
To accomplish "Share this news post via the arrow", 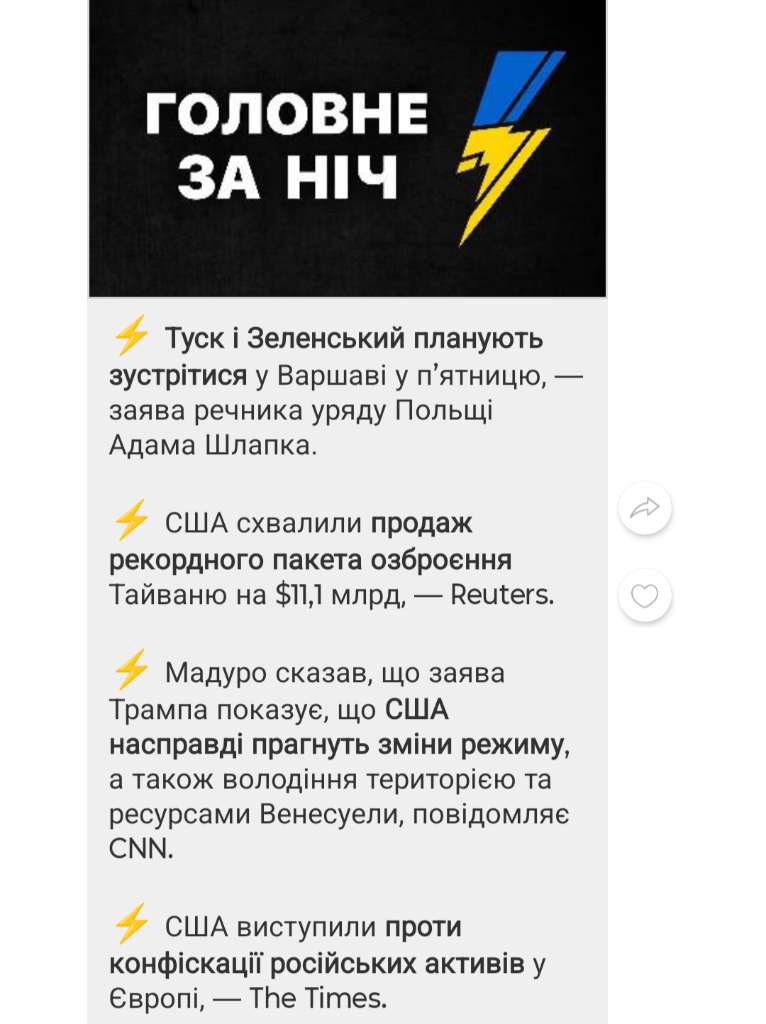I will [x=645, y=508].
